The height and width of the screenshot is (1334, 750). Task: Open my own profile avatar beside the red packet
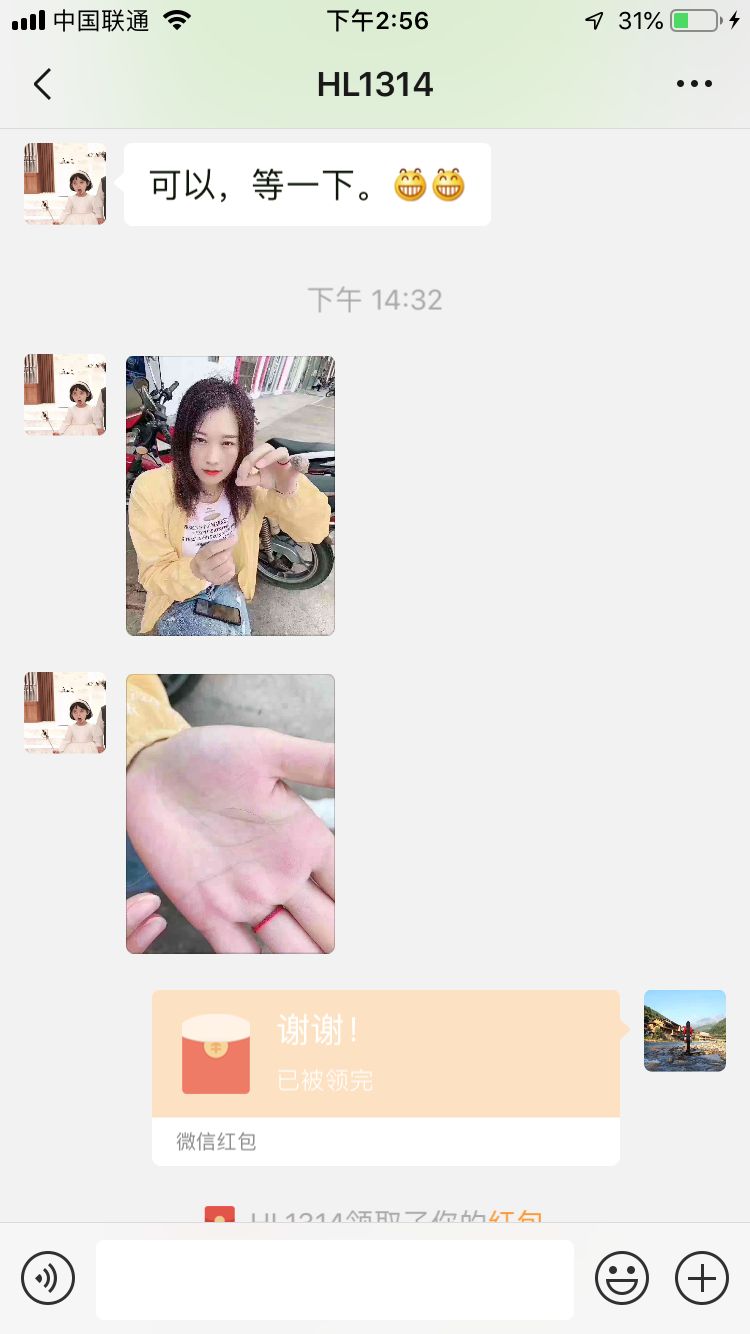click(x=685, y=1031)
